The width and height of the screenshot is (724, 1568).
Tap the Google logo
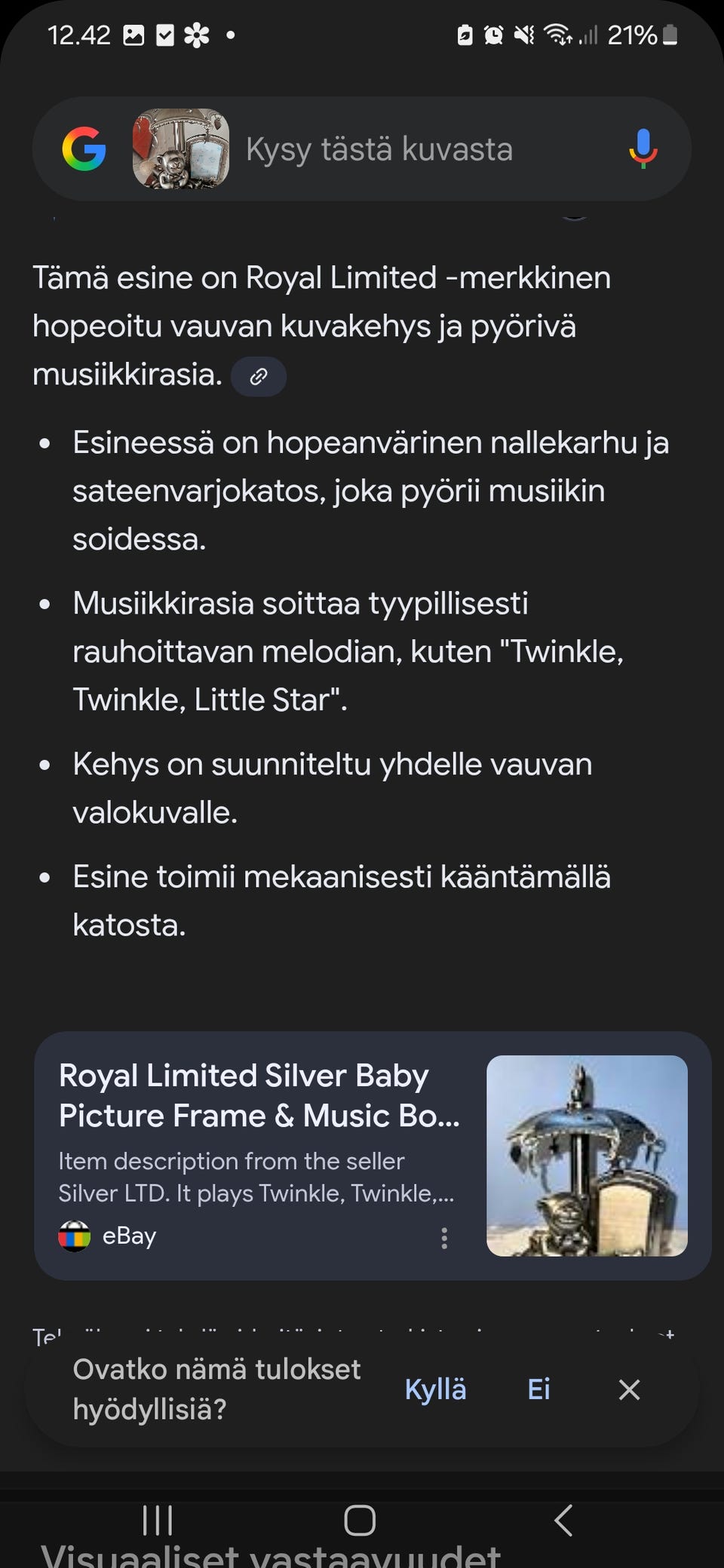point(85,149)
